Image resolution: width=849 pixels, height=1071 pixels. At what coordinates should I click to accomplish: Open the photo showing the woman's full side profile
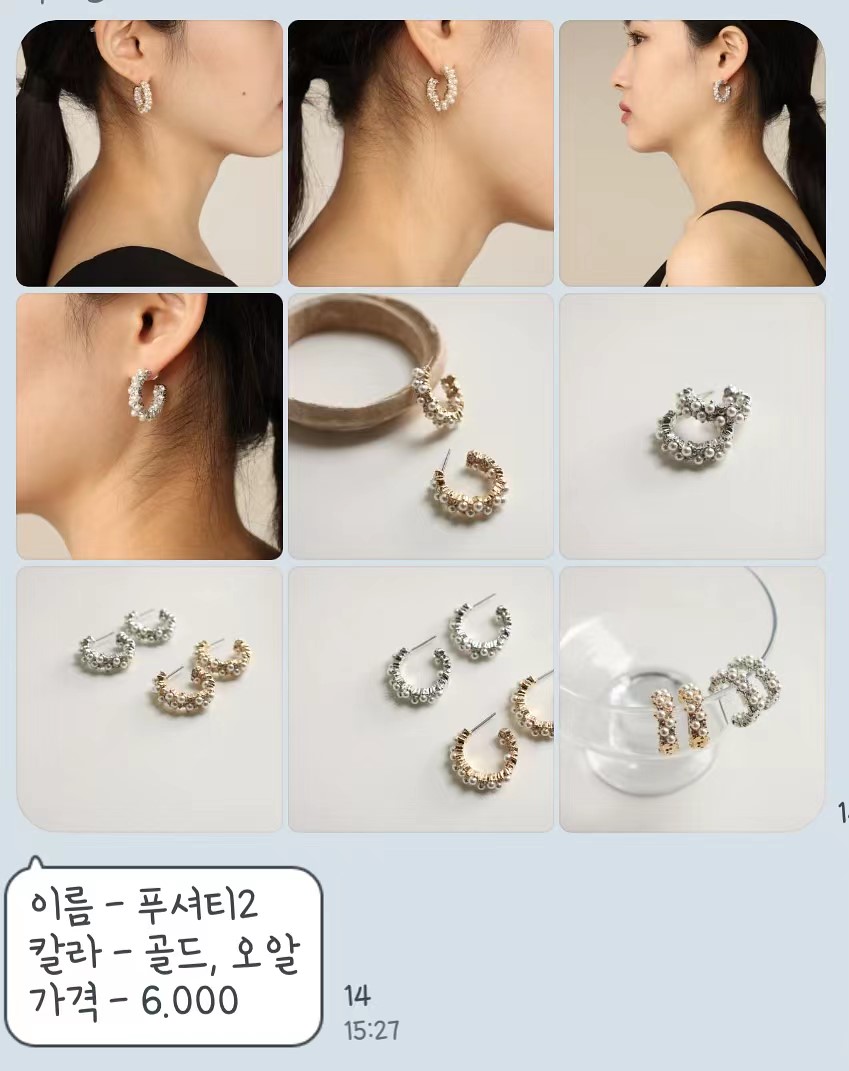[692, 153]
